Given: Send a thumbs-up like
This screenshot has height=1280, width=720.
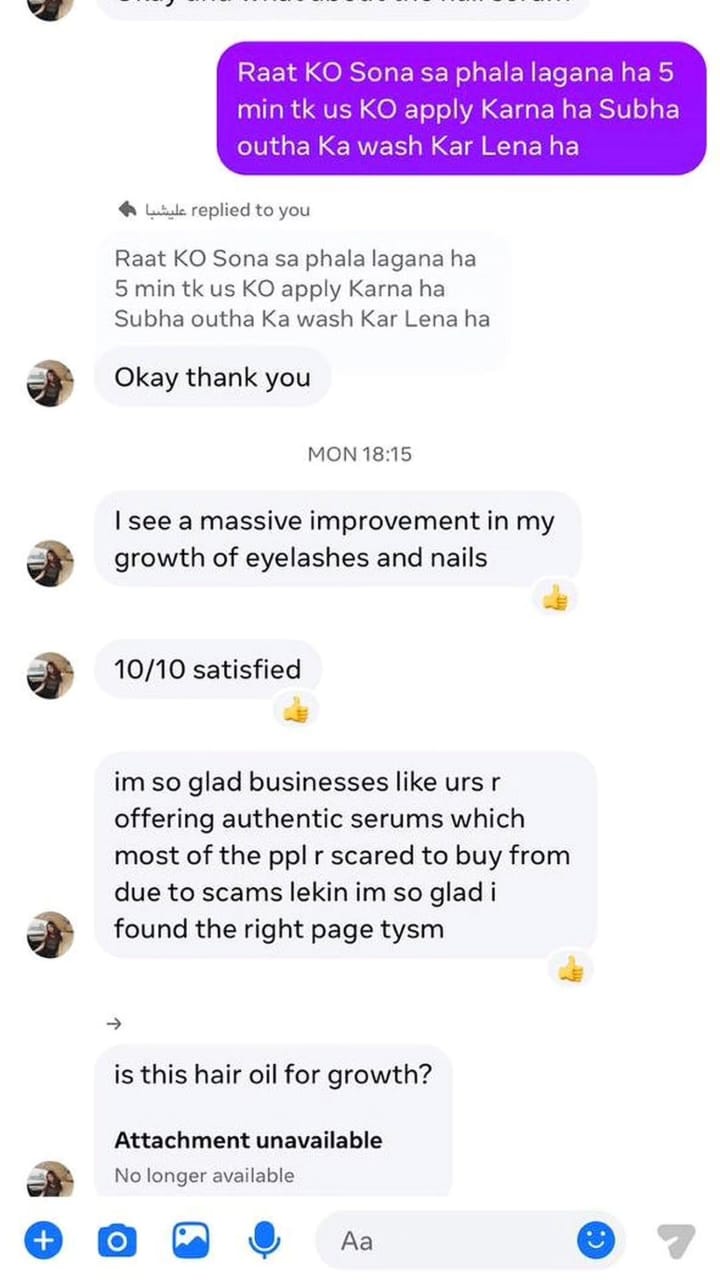Looking at the screenshot, I should point(676,1241).
